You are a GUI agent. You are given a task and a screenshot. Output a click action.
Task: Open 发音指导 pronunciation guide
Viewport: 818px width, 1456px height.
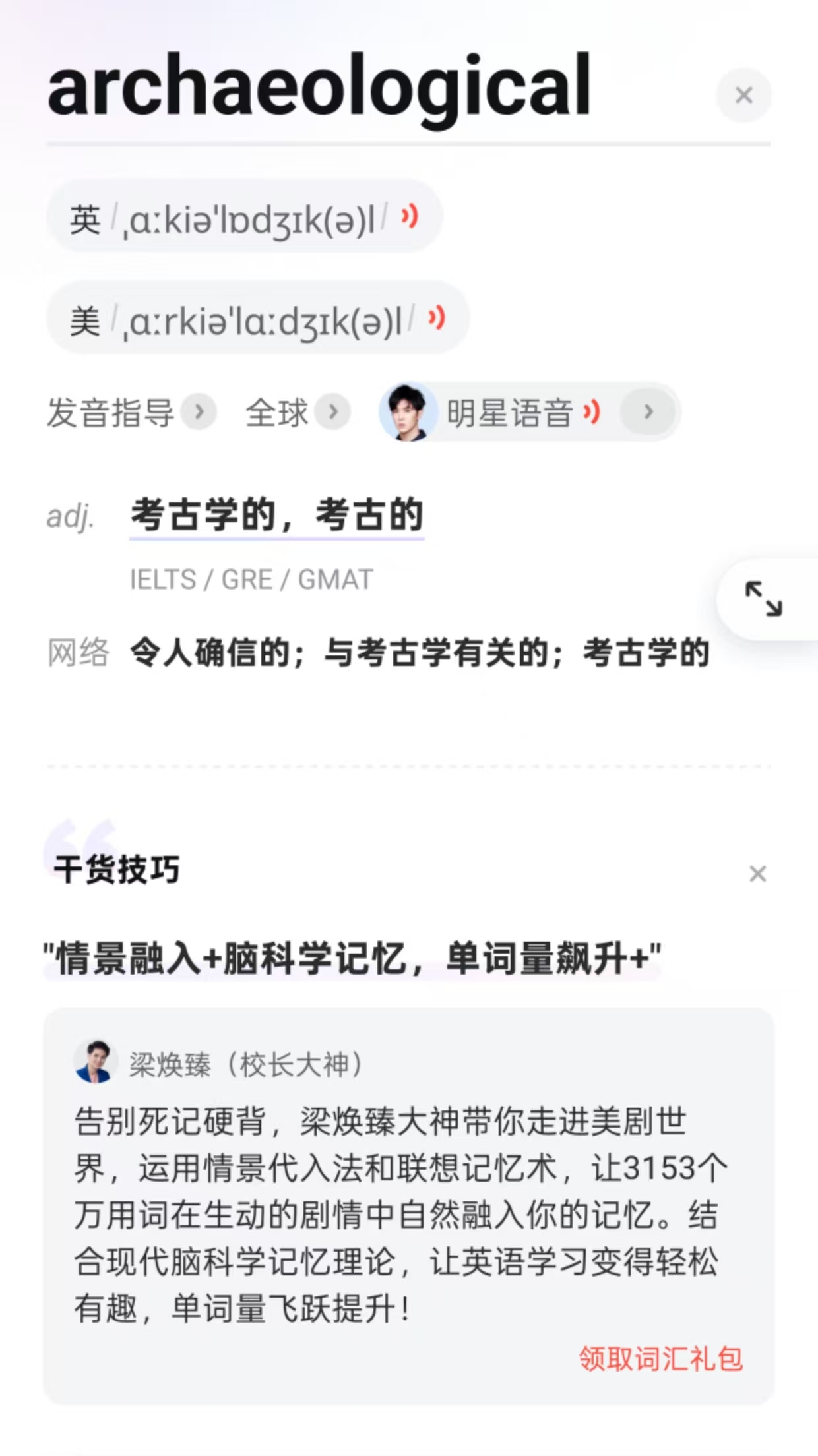pyautogui.click(x=131, y=413)
